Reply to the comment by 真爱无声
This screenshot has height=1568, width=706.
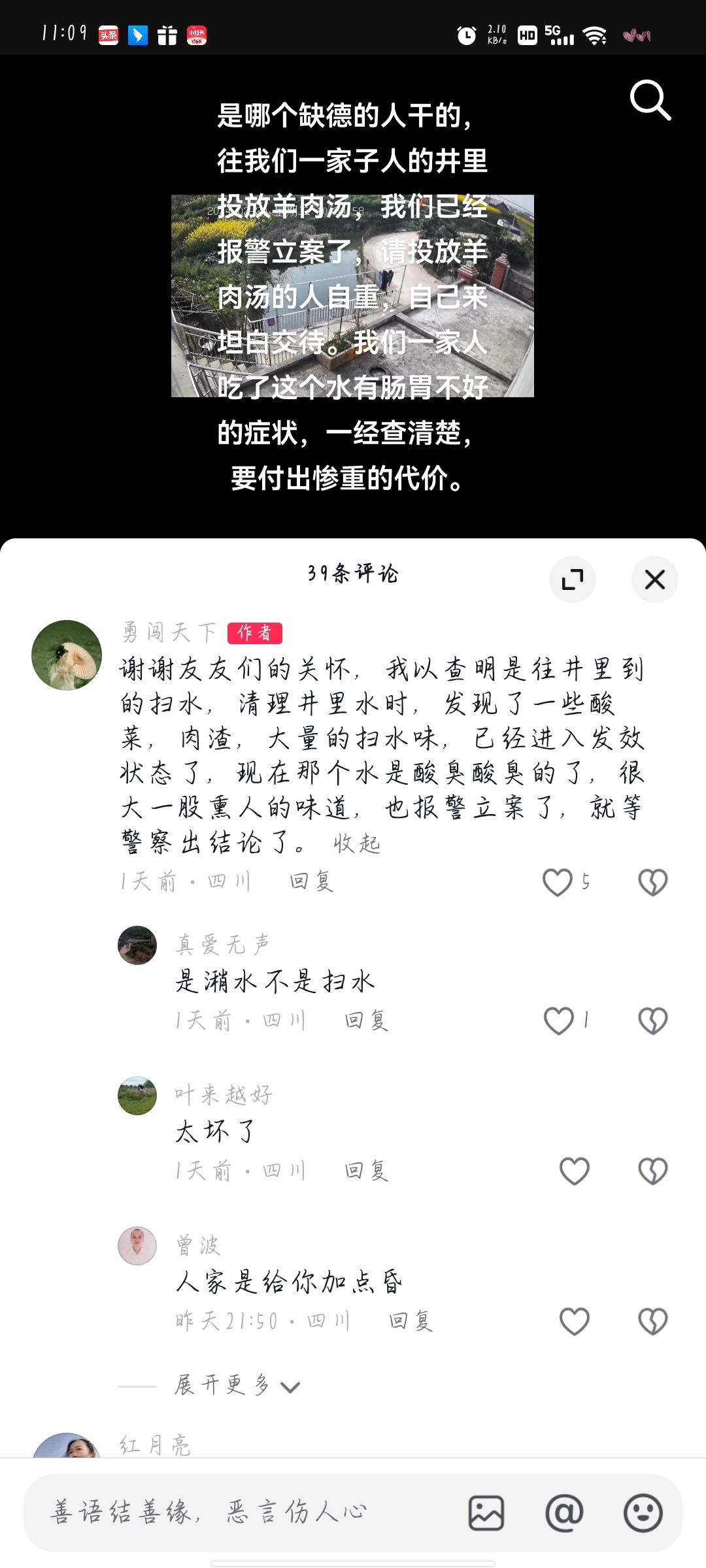[367, 1021]
